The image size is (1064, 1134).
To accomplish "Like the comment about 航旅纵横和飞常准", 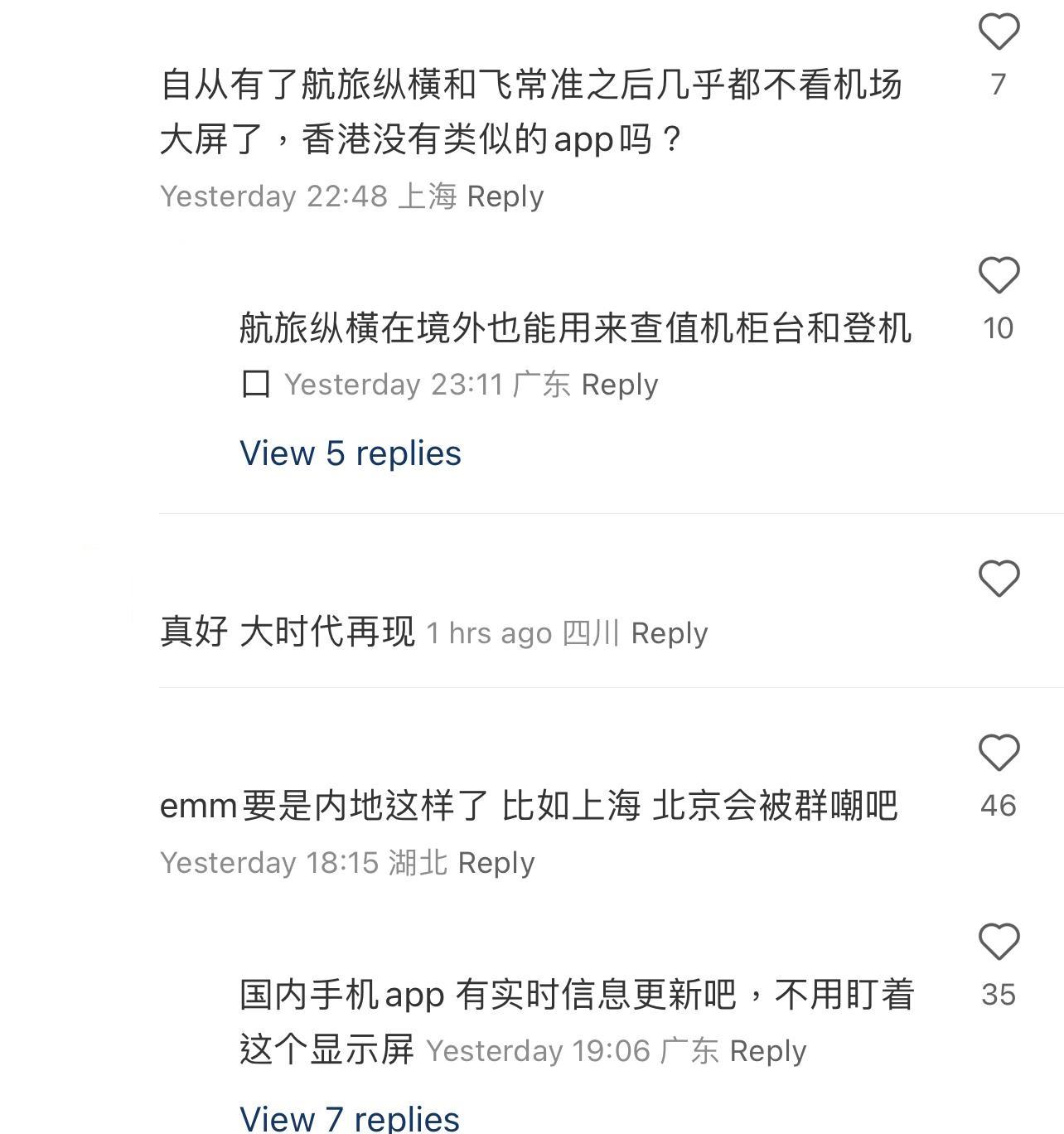I will pos(999,32).
